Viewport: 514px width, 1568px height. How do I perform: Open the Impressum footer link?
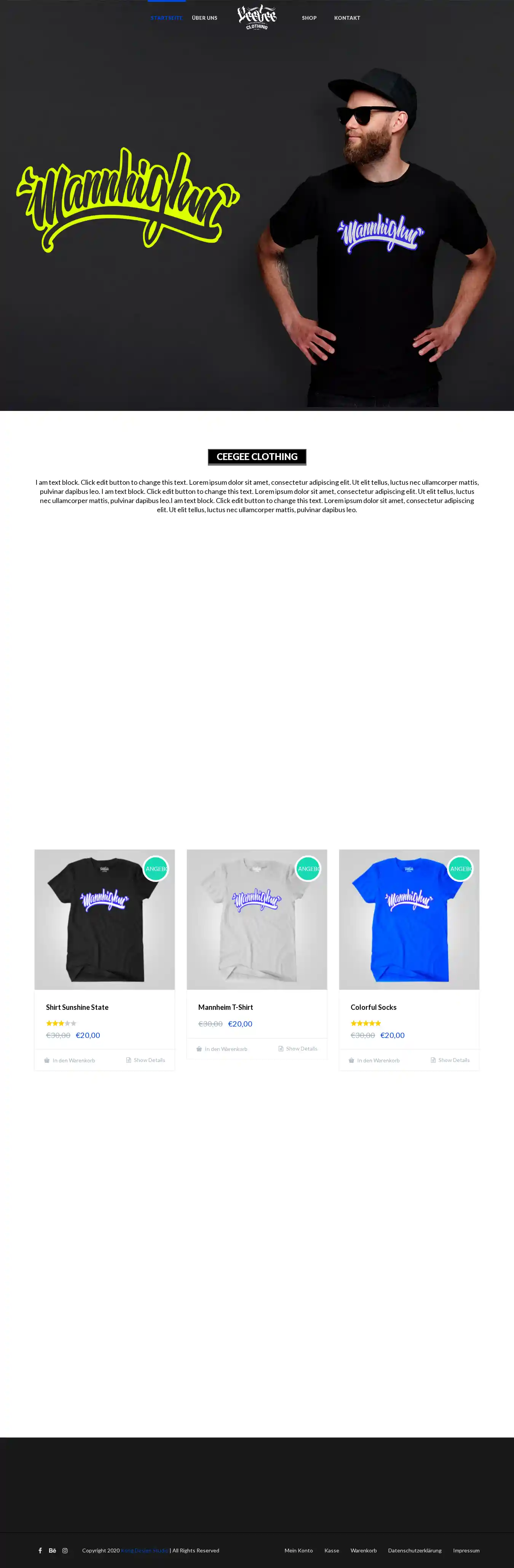[x=466, y=1550]
